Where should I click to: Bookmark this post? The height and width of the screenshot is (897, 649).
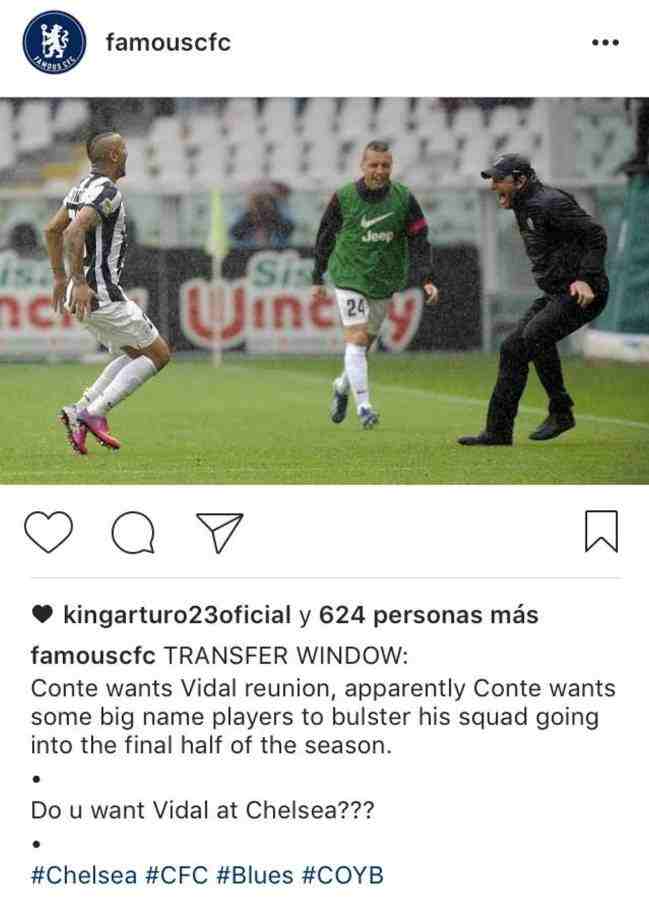pos(601,531)
